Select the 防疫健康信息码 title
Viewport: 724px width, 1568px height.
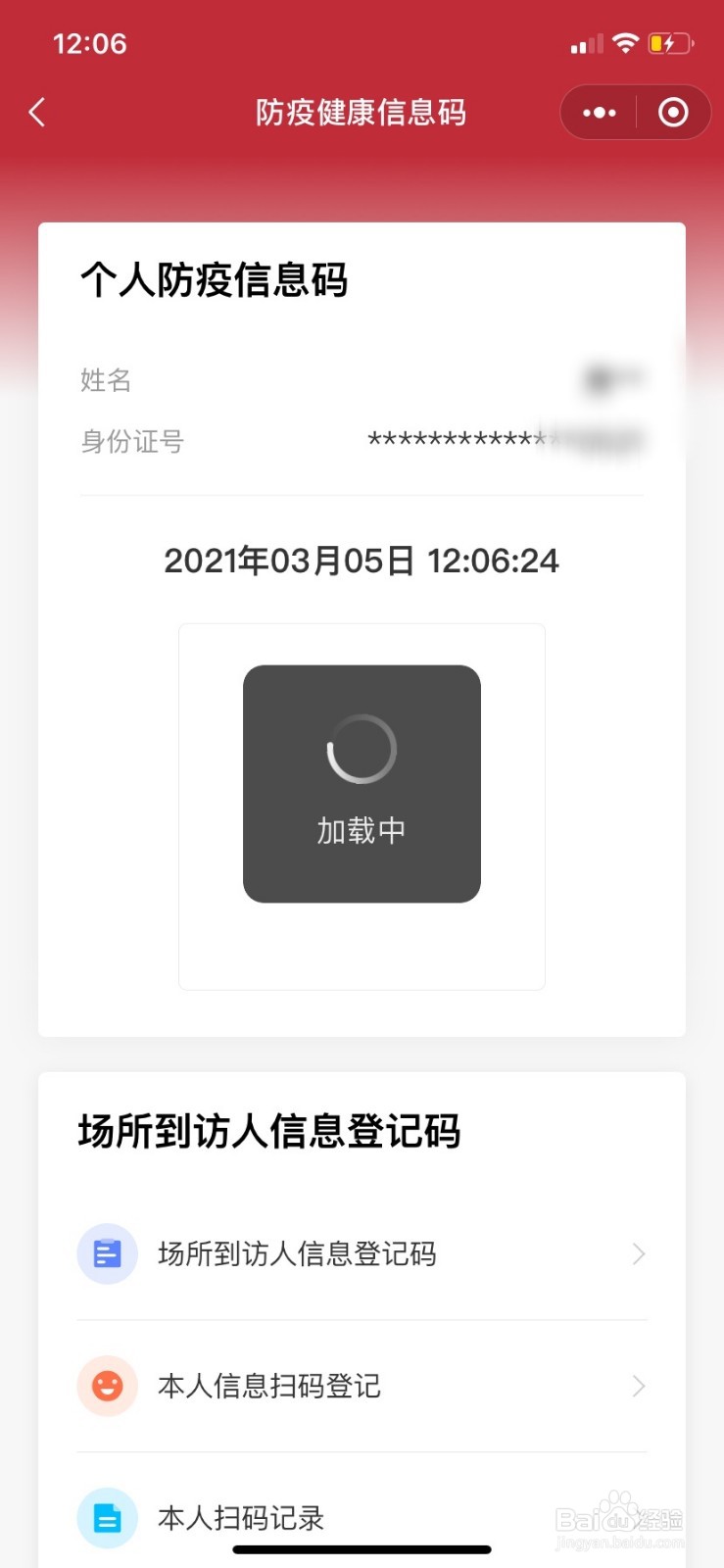coord(362,112)
